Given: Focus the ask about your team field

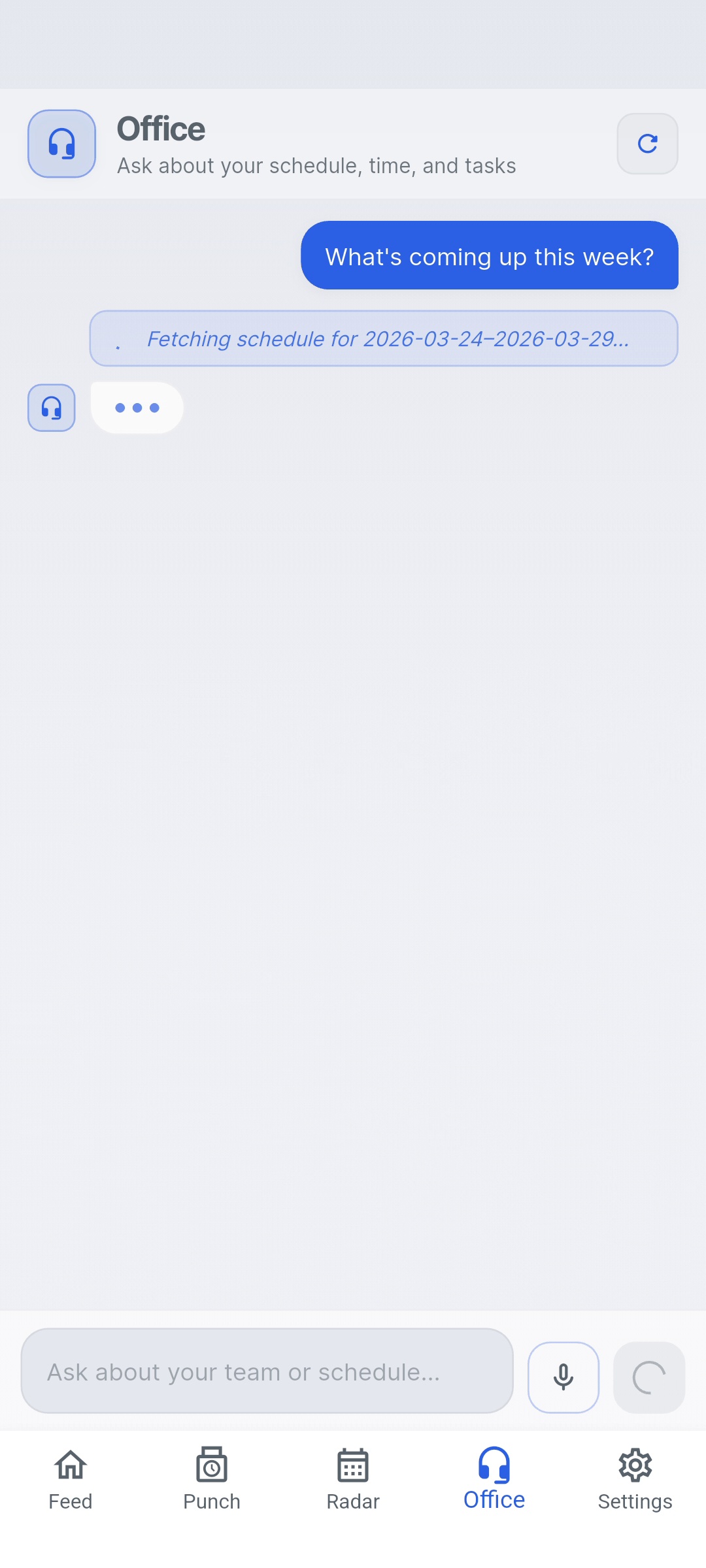Looking at the screenshot, I should coord(267,1371).
